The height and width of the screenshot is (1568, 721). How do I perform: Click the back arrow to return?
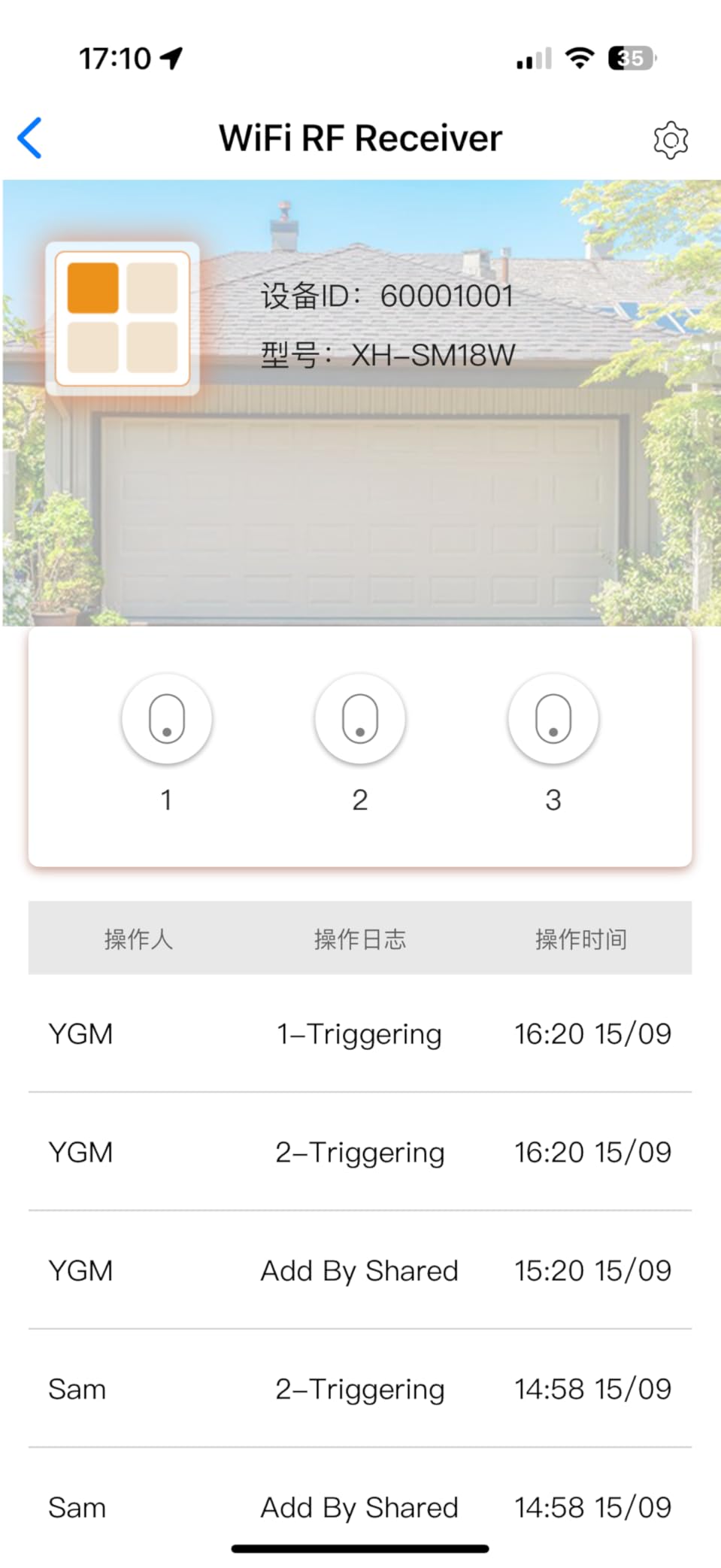29,138
